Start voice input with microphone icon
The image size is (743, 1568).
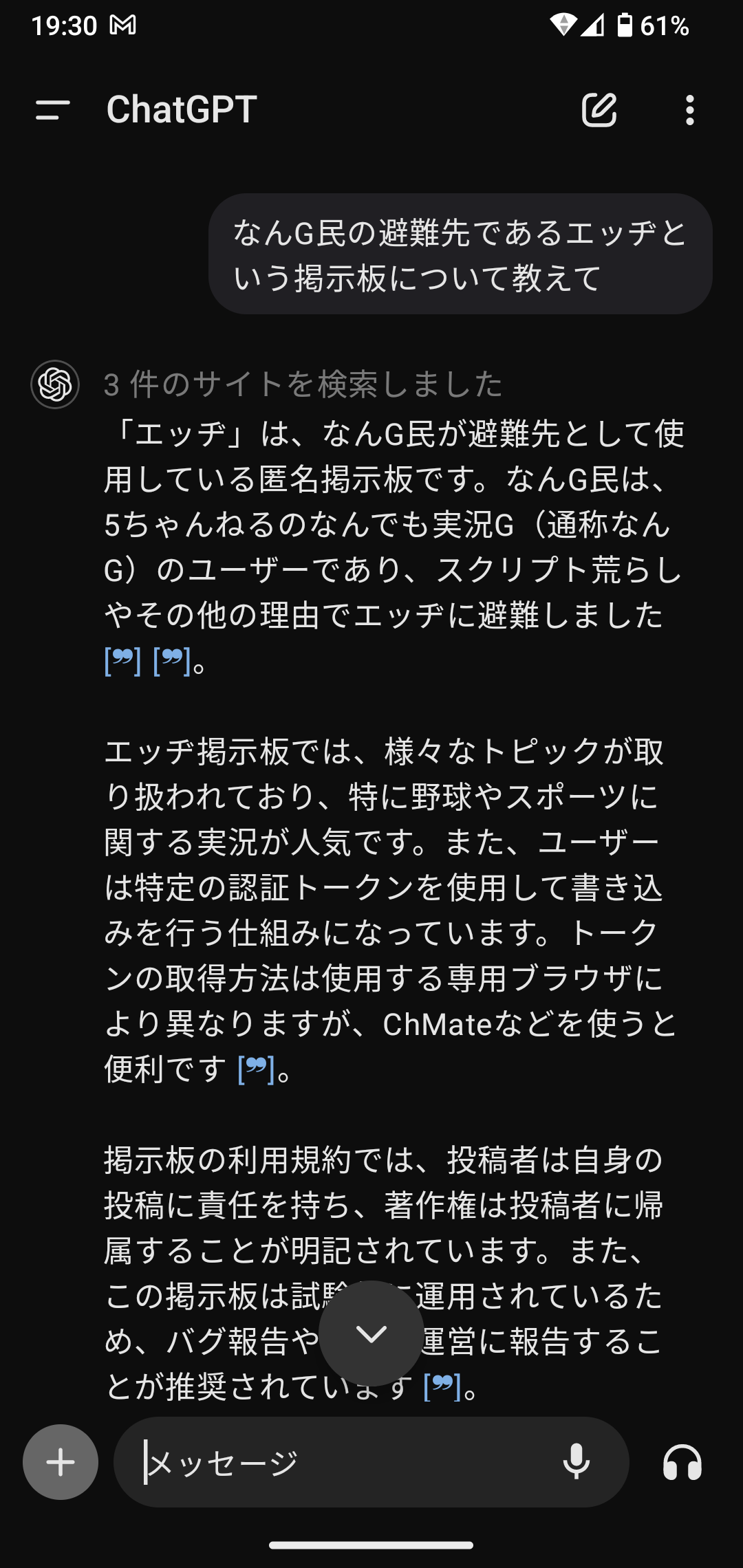pos(577,1462)
